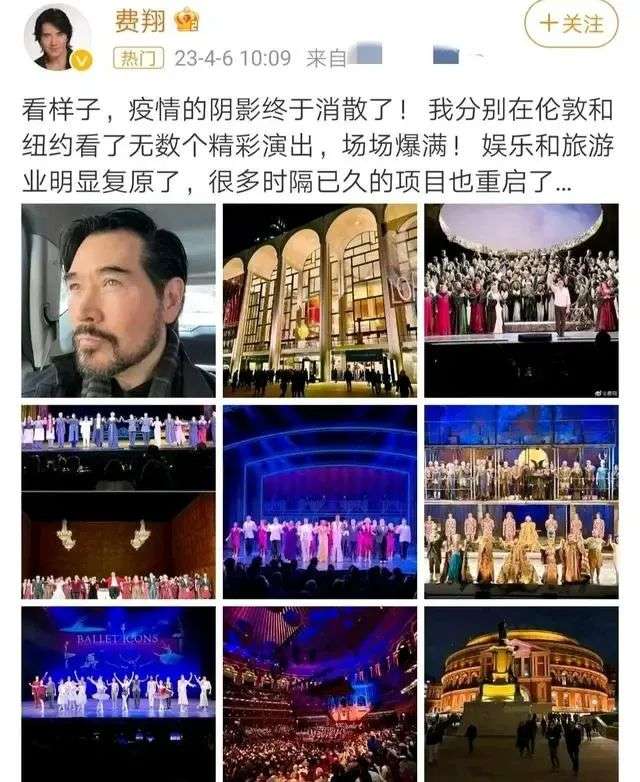Open the domed hall at night photo
This screenshot has width=640, height=782.
point(521,694)
